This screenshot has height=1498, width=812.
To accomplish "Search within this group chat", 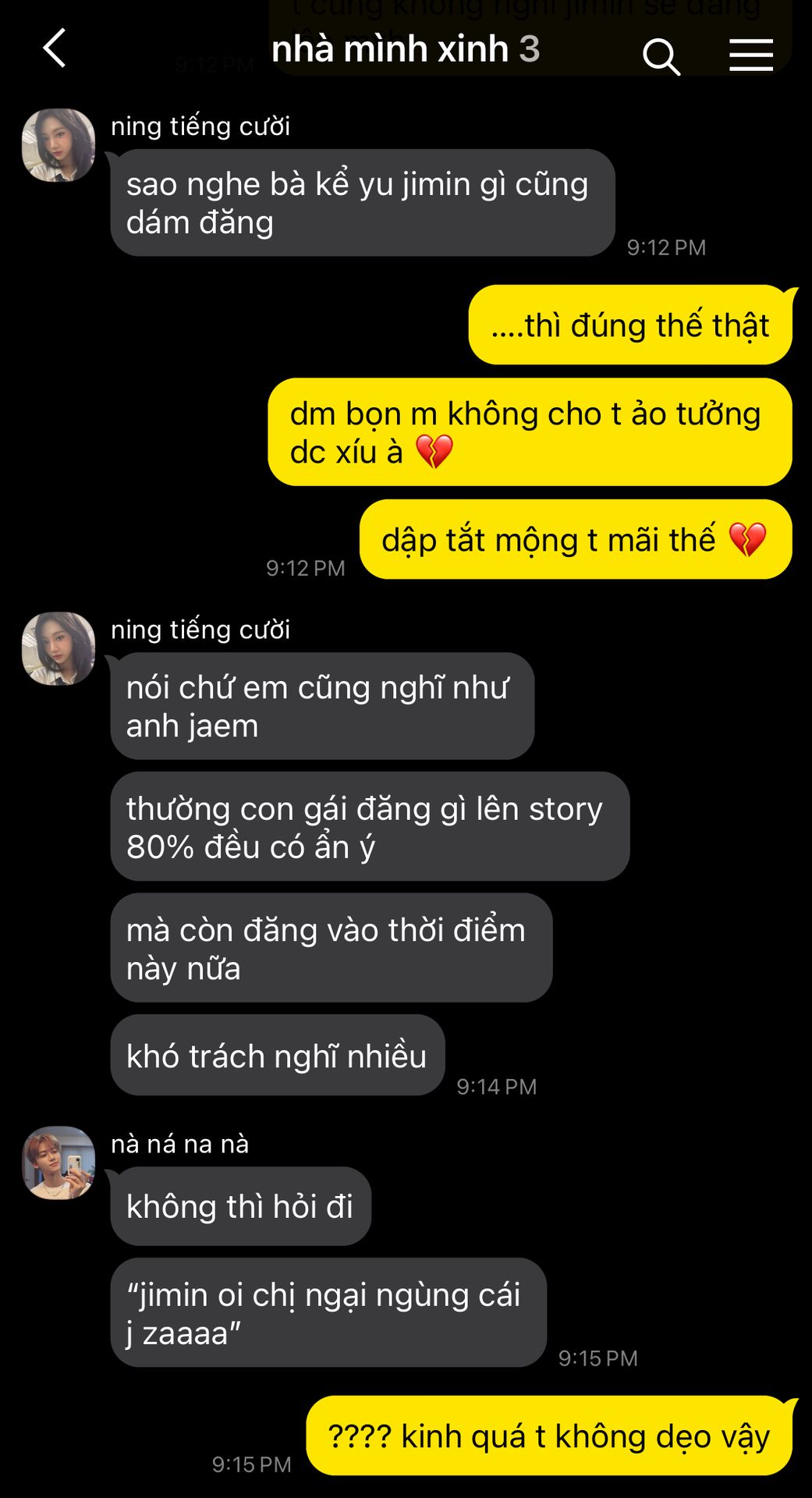I will [661, 56].
